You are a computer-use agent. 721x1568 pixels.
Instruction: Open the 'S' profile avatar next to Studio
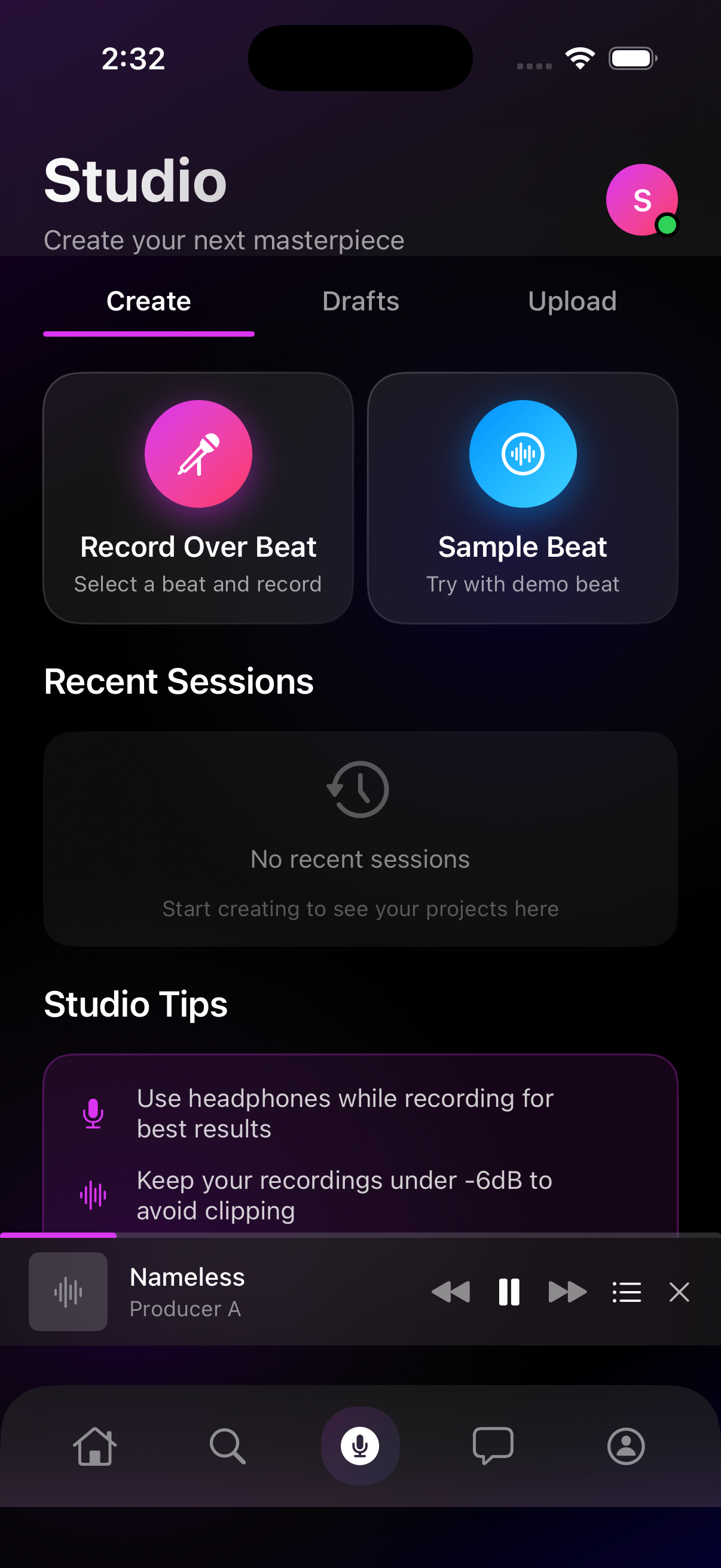click(x=641, y=200)
